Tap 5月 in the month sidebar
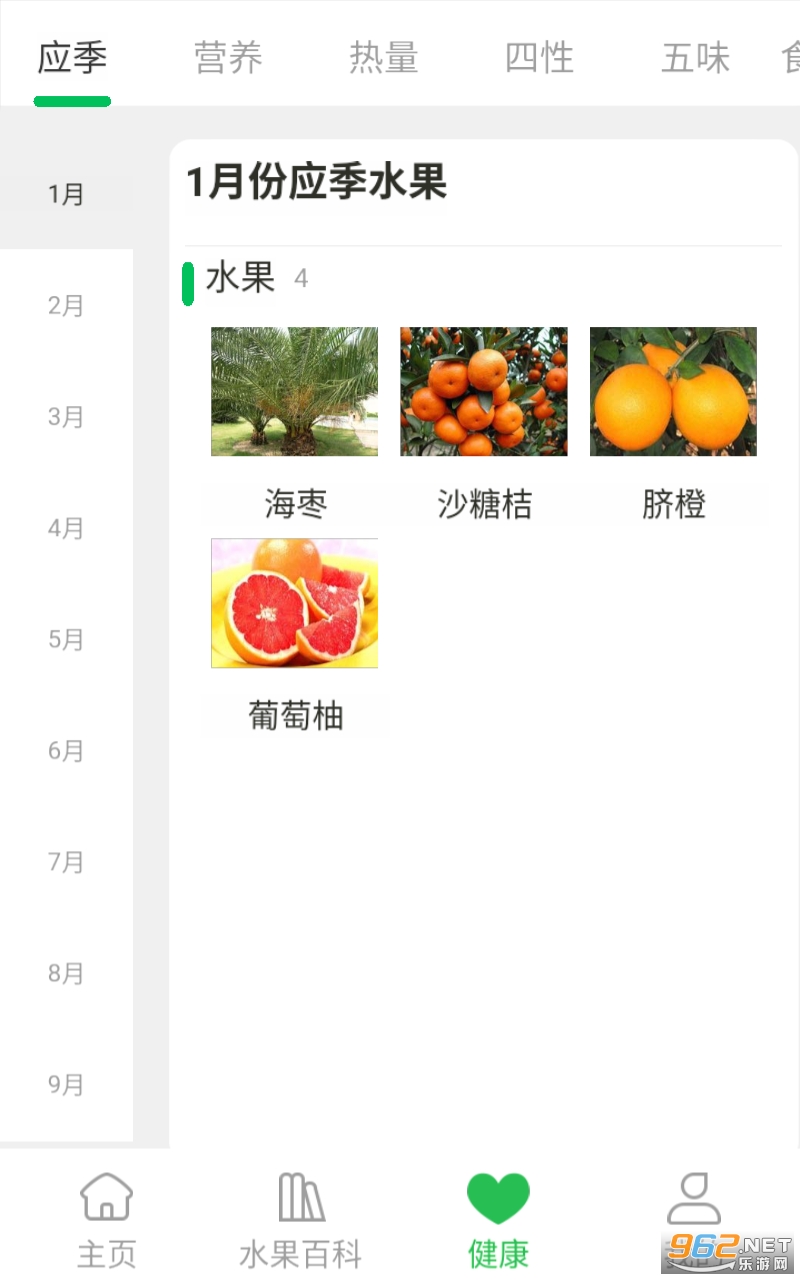 pos(66,639)
